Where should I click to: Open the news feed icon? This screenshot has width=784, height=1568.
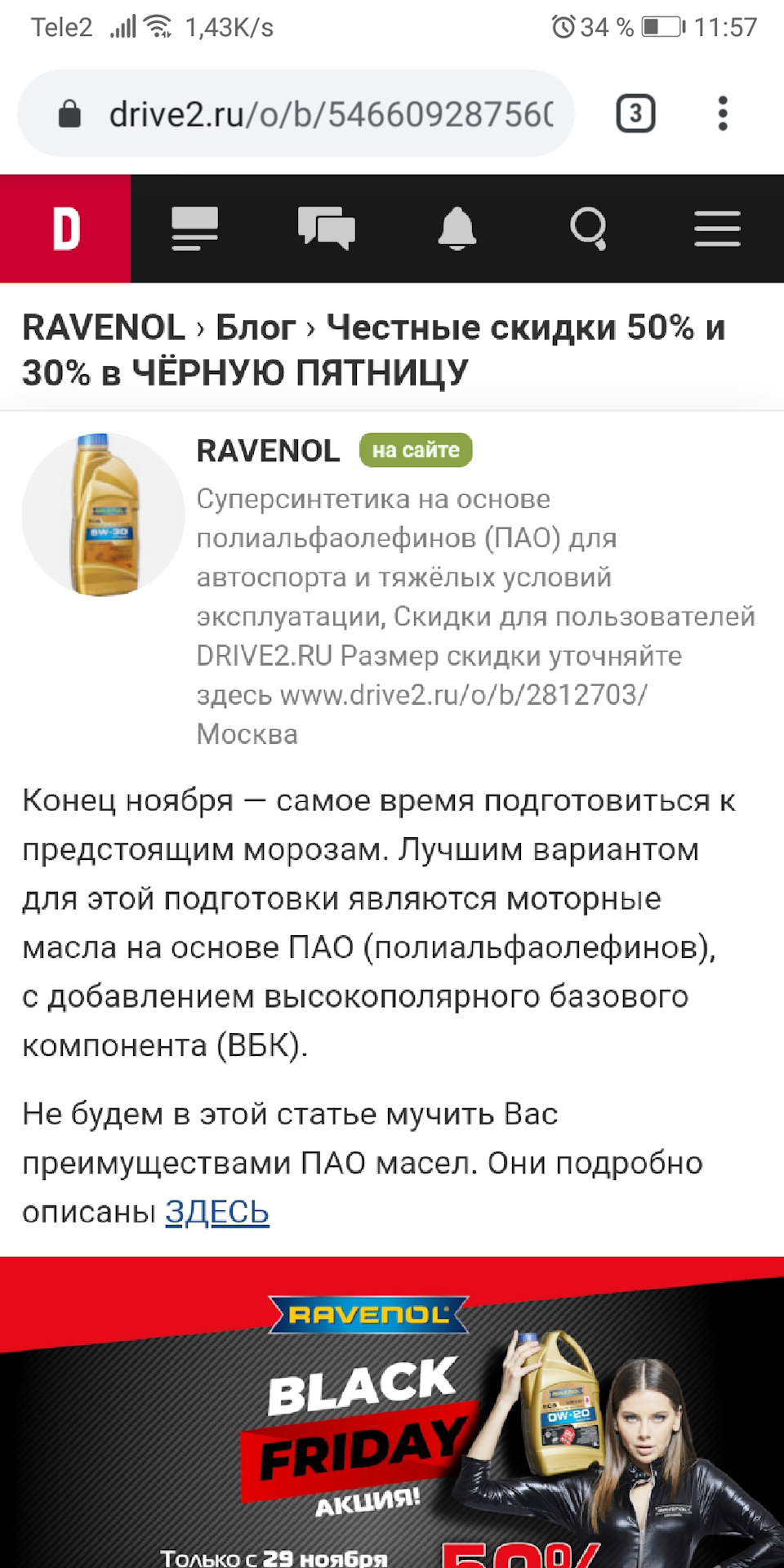coord(195,229)
